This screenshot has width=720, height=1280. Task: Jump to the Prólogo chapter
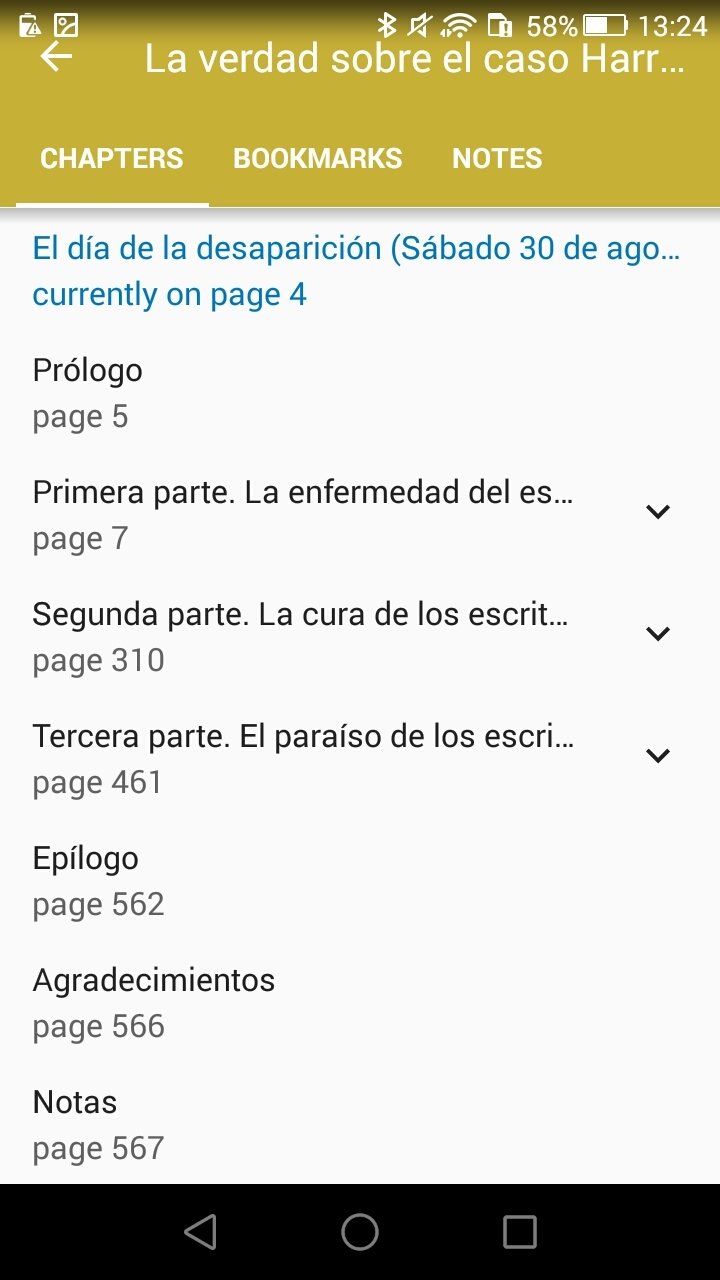coord(360,393)
